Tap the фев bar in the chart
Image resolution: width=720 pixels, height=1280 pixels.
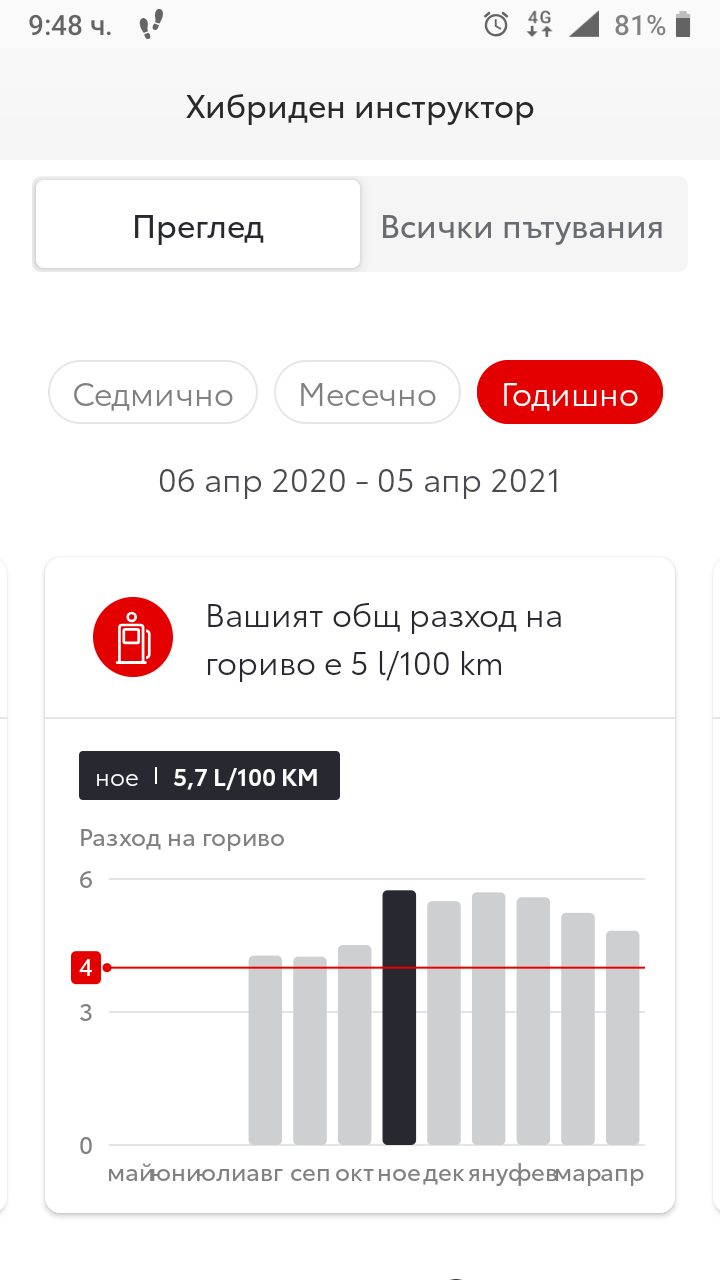[533, 1021]
